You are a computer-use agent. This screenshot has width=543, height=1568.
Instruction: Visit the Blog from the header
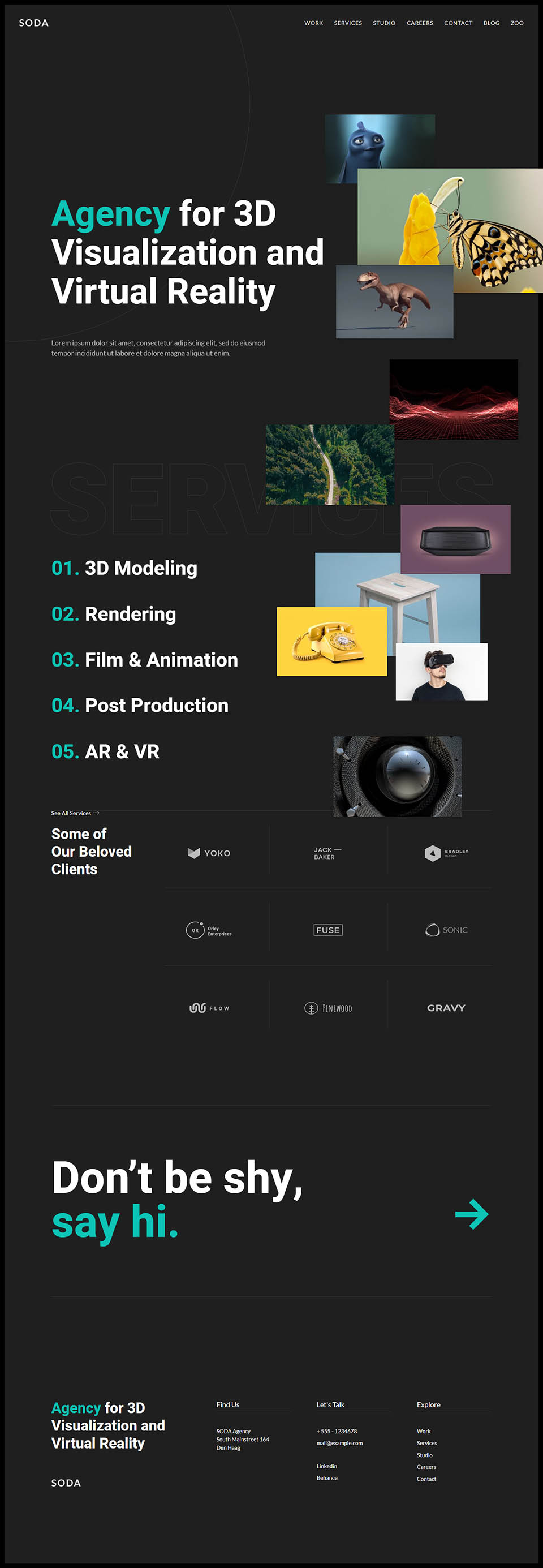[492, 23]
